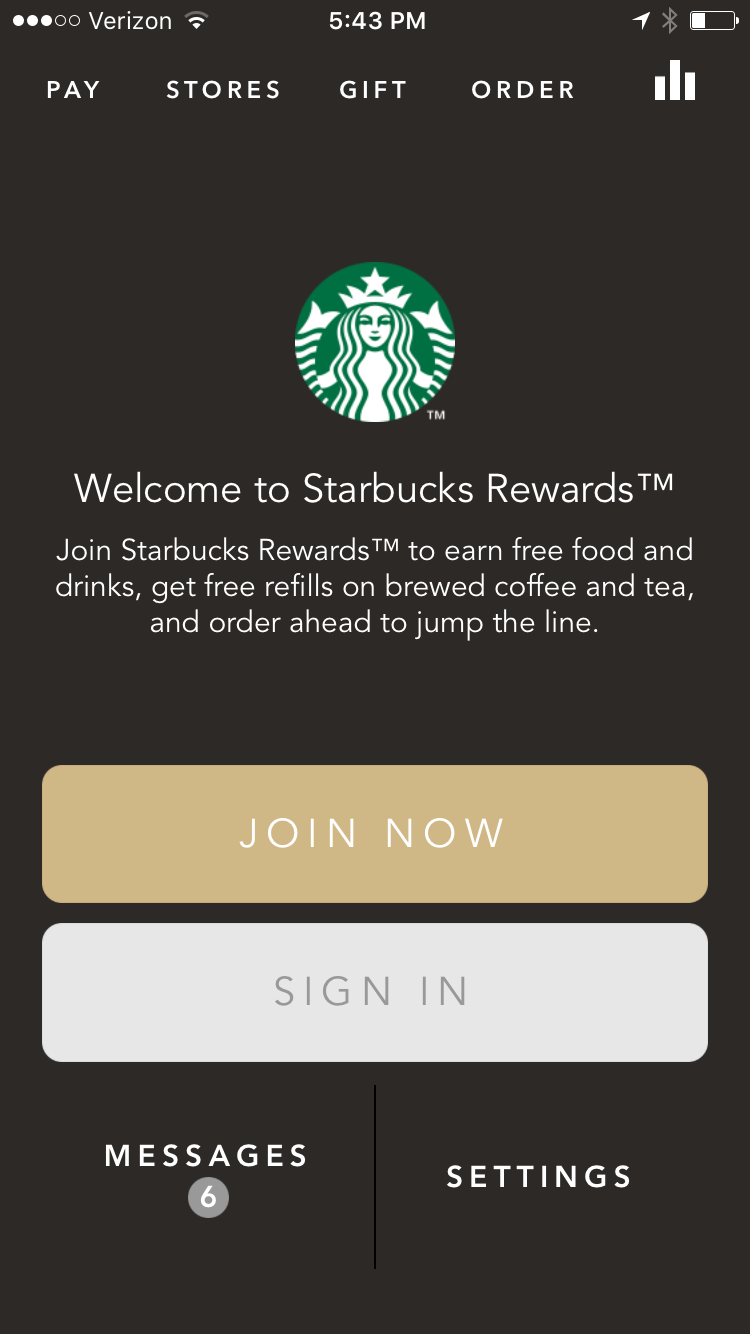Tap the Welcome to Starbucks Rewards heading

375,489
